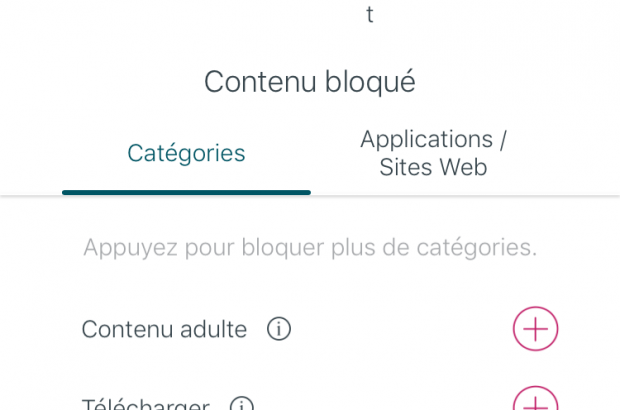Show info about Télécharger
This screenshot has height=410, width=620.
point(242,405)
